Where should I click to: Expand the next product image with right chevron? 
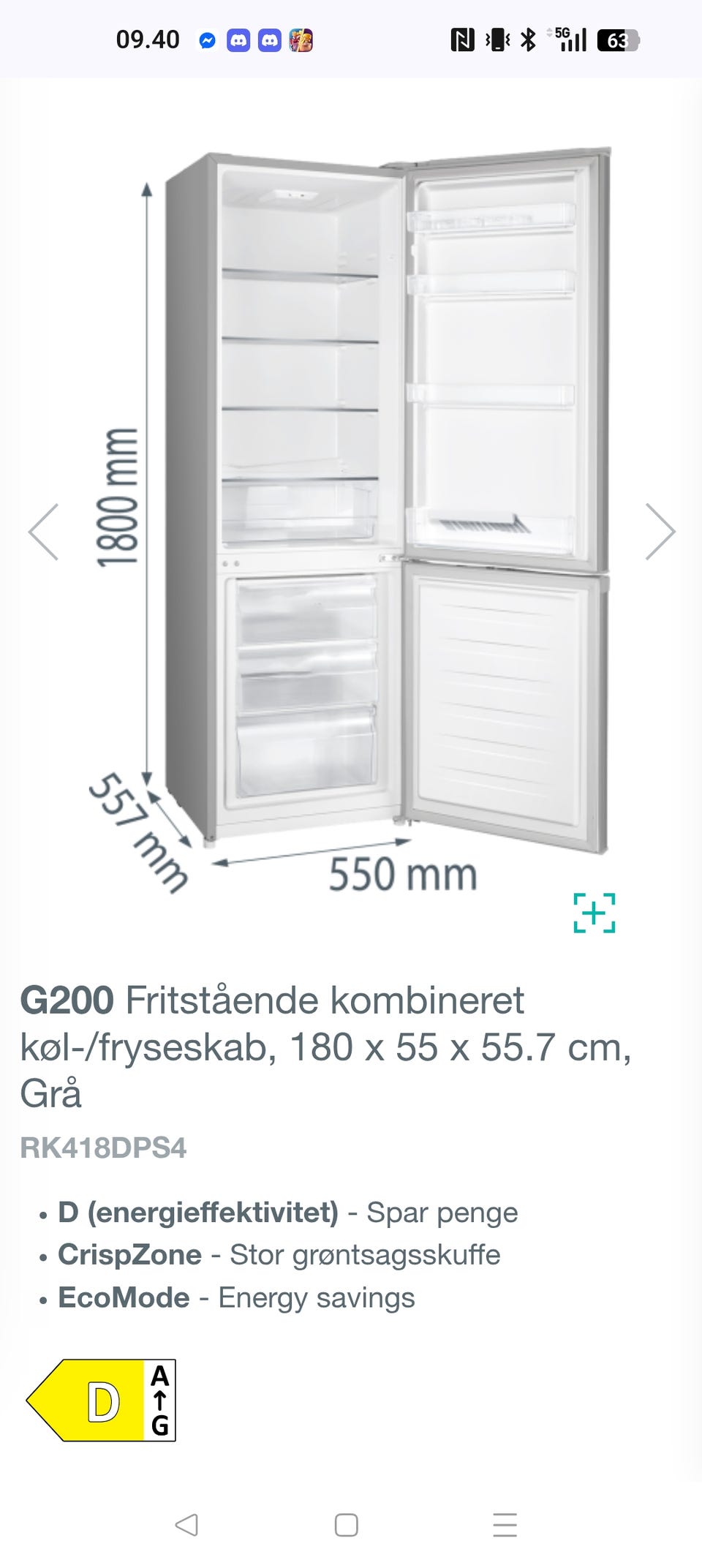pos(660,532)
